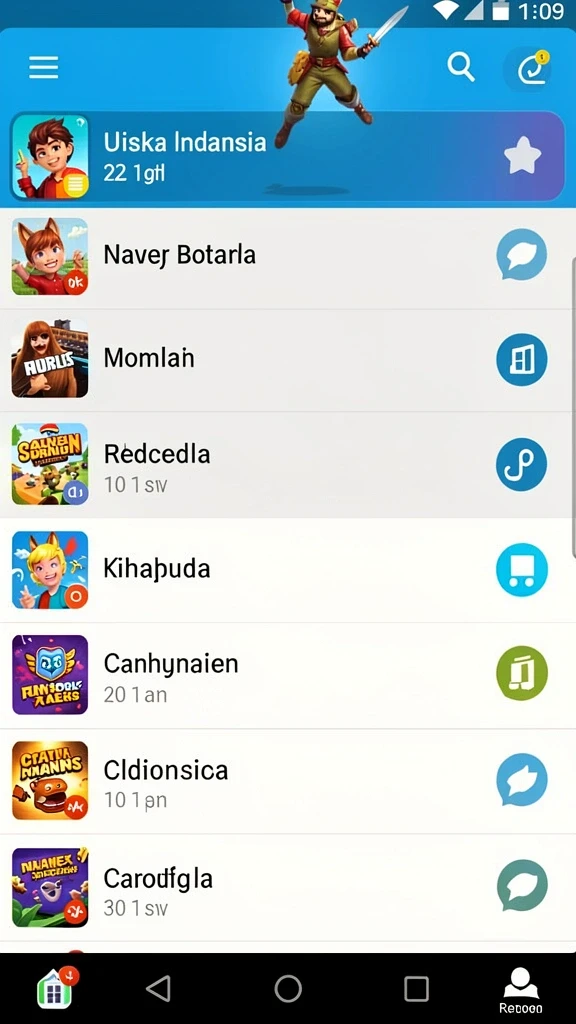Tap the round icon beside Momlah

(521, 359)
